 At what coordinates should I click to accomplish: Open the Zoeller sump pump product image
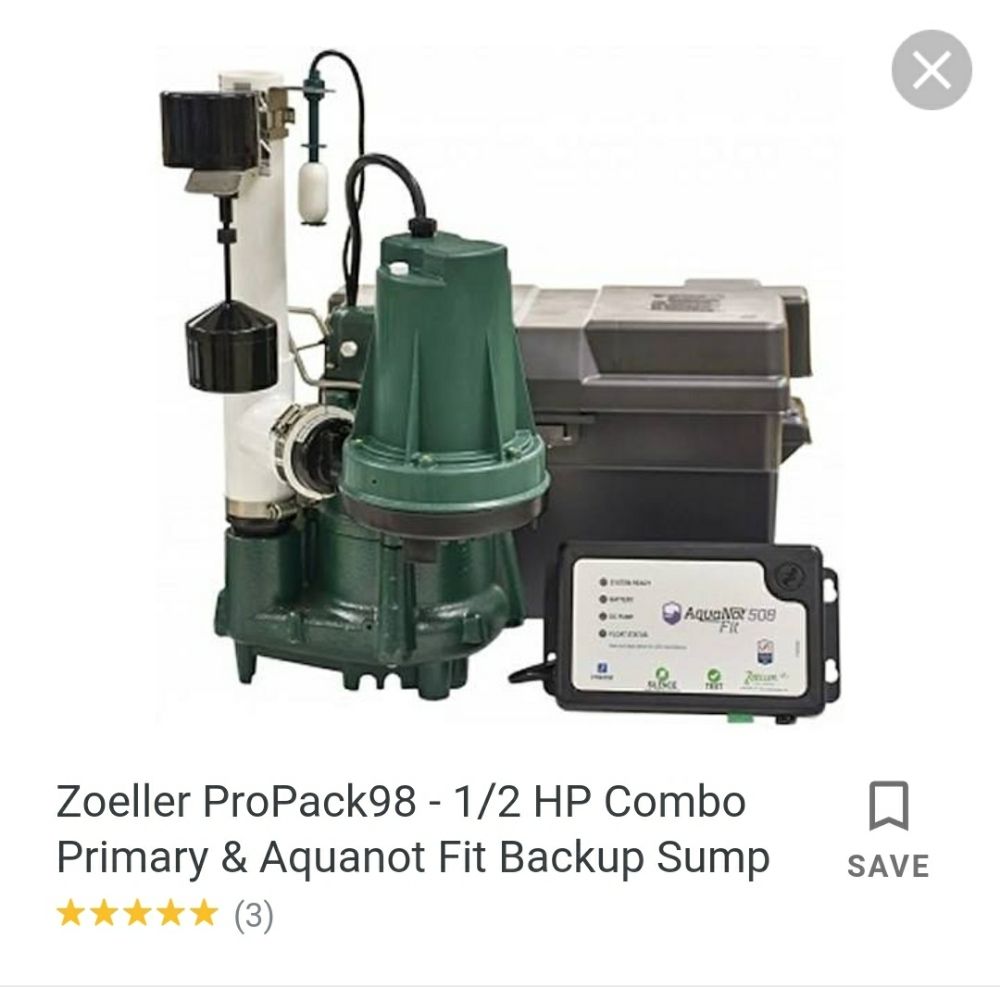click(500, 390)
